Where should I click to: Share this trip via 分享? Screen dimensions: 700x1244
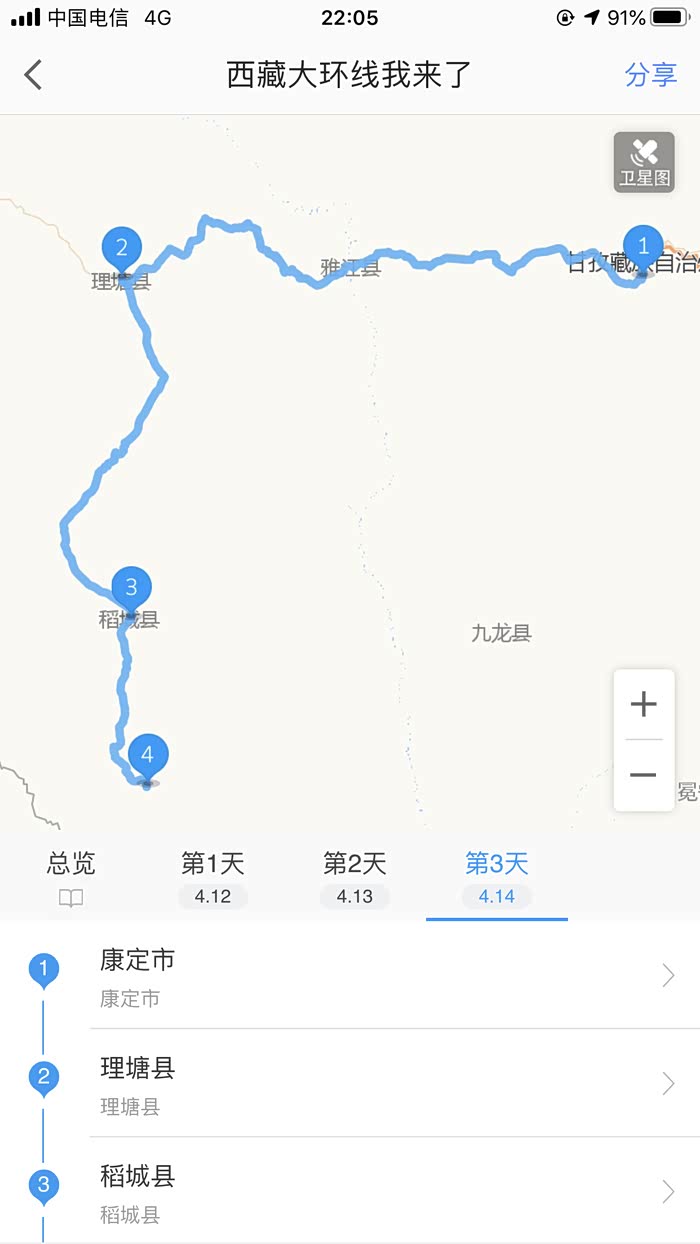click(x=651, y=75)
